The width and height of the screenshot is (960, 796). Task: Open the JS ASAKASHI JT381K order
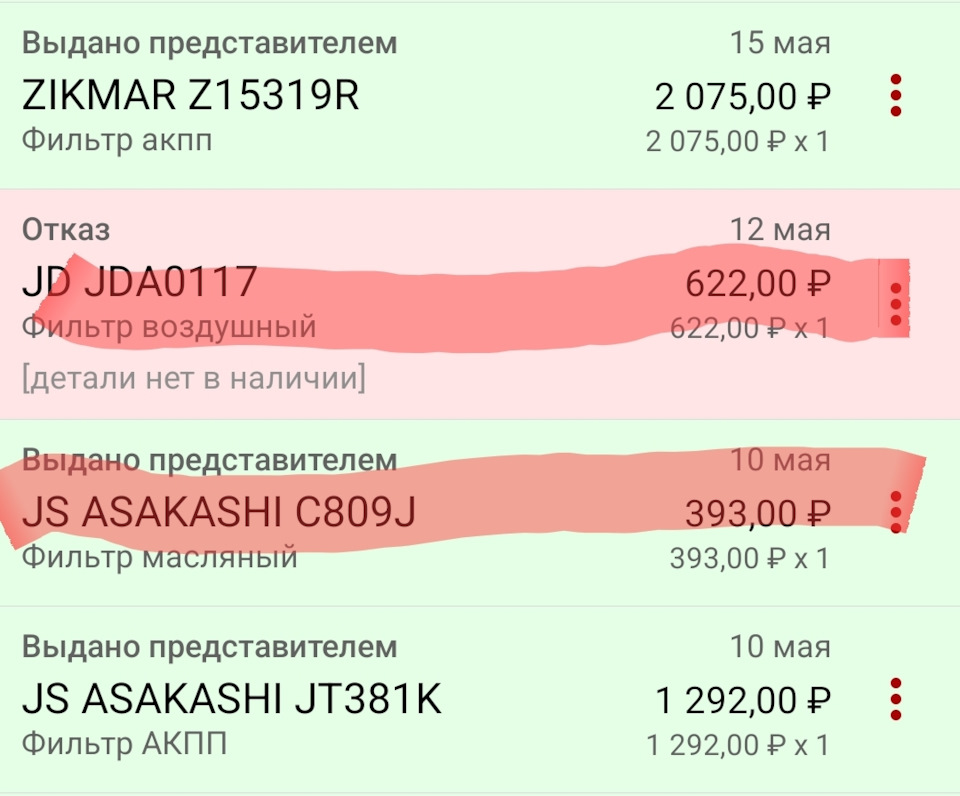pyautogui.click(x=400, y=699)
